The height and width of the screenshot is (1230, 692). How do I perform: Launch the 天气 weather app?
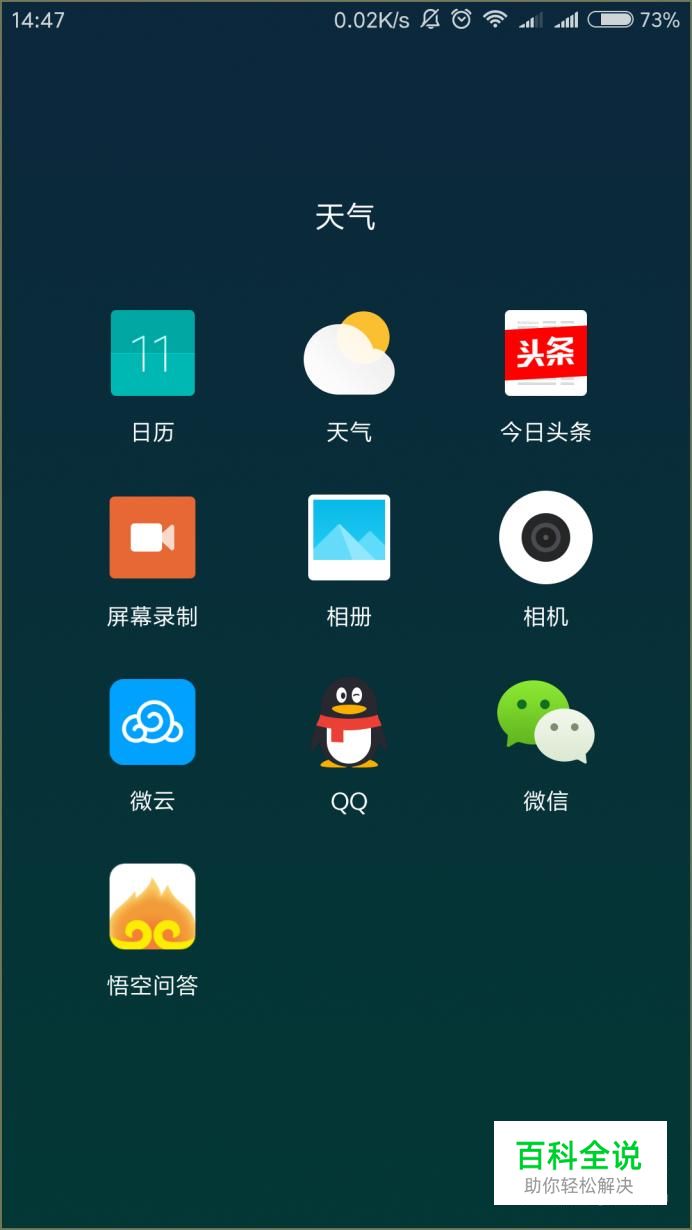click(x=348, y=353)
